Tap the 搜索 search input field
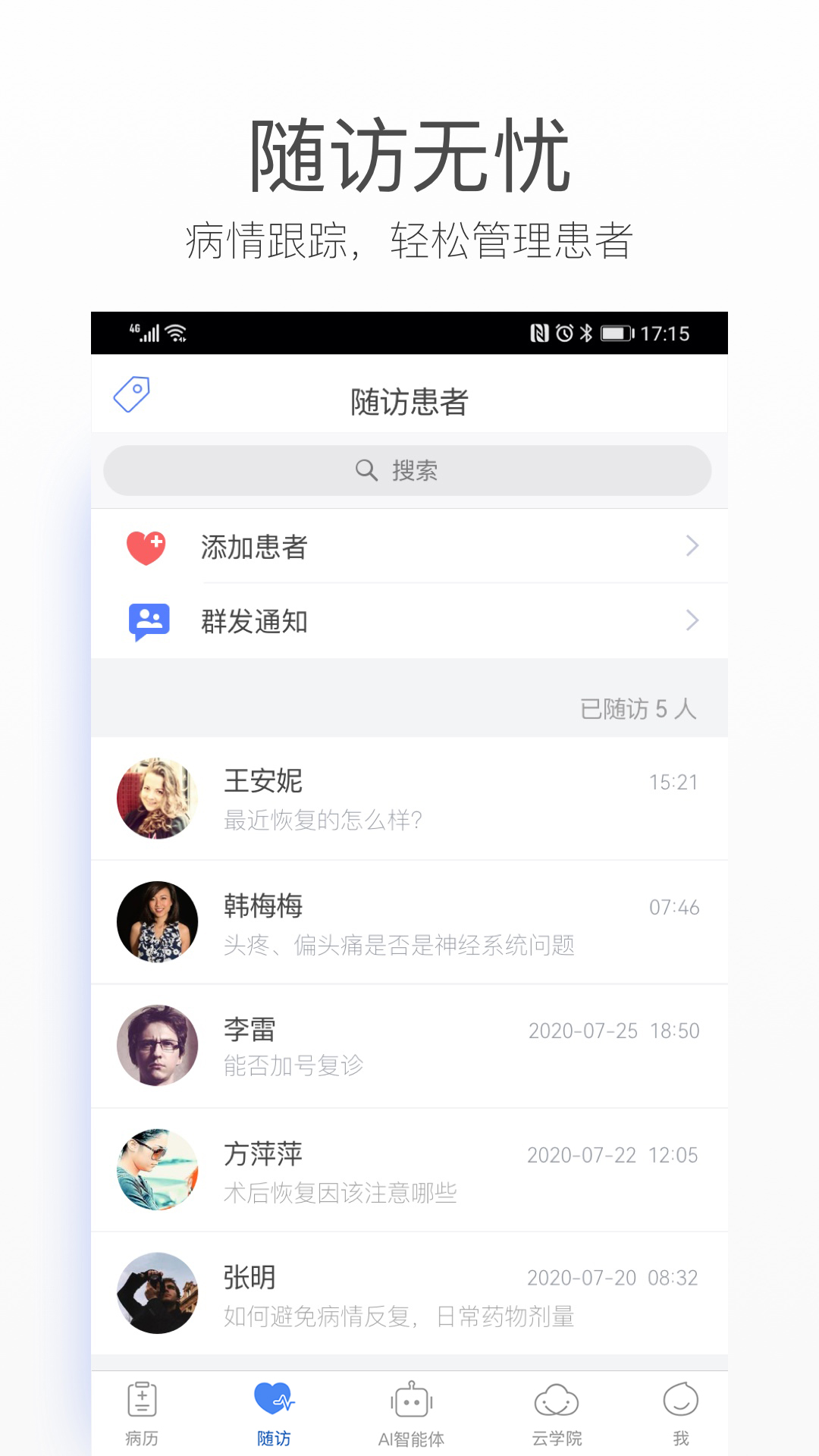 (x=409, y=470)
